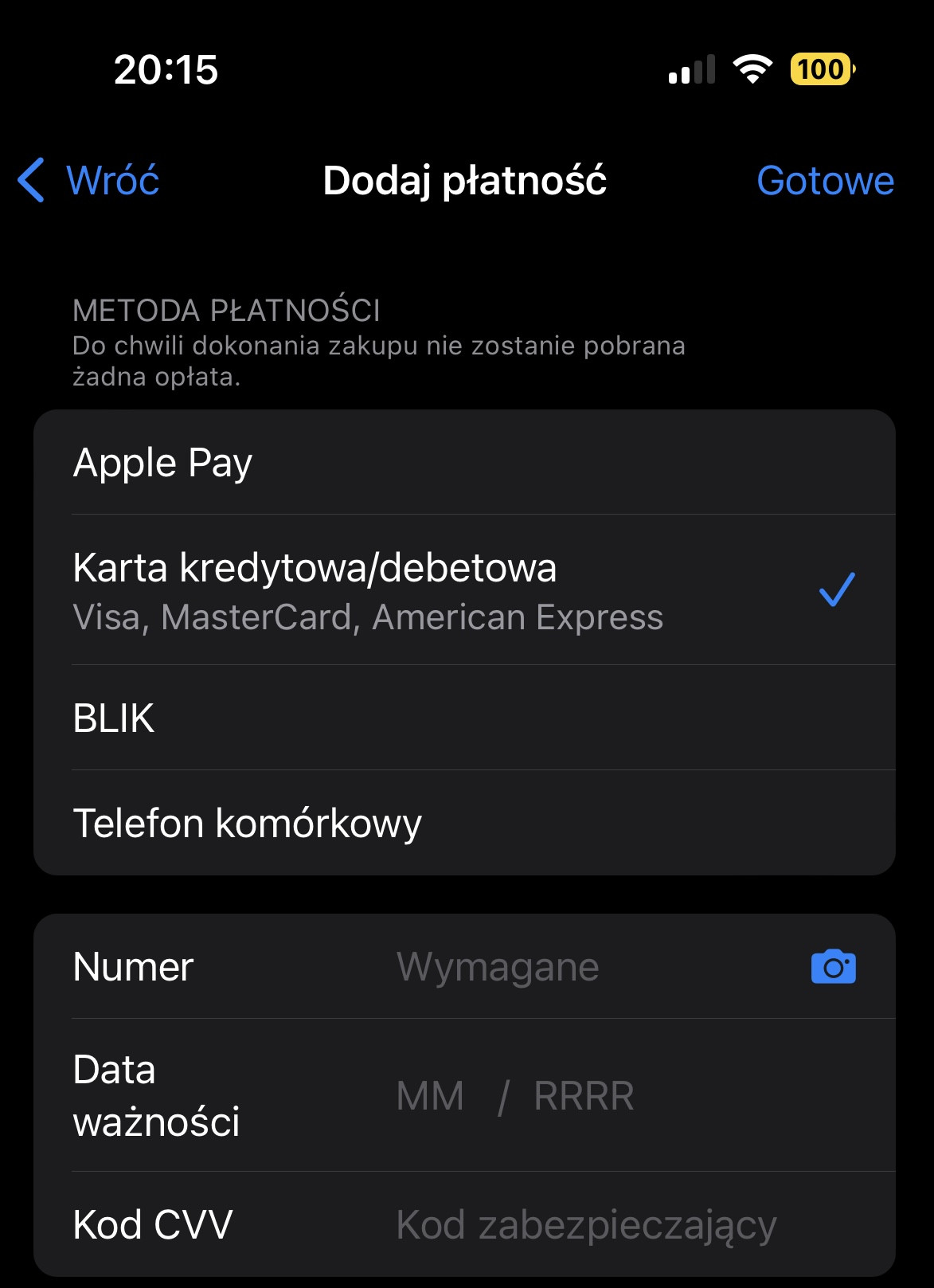Viewport: 934px width, 1288px height.
Task: Select Apple Pay as payment method
Action: (x=464, y=463)
